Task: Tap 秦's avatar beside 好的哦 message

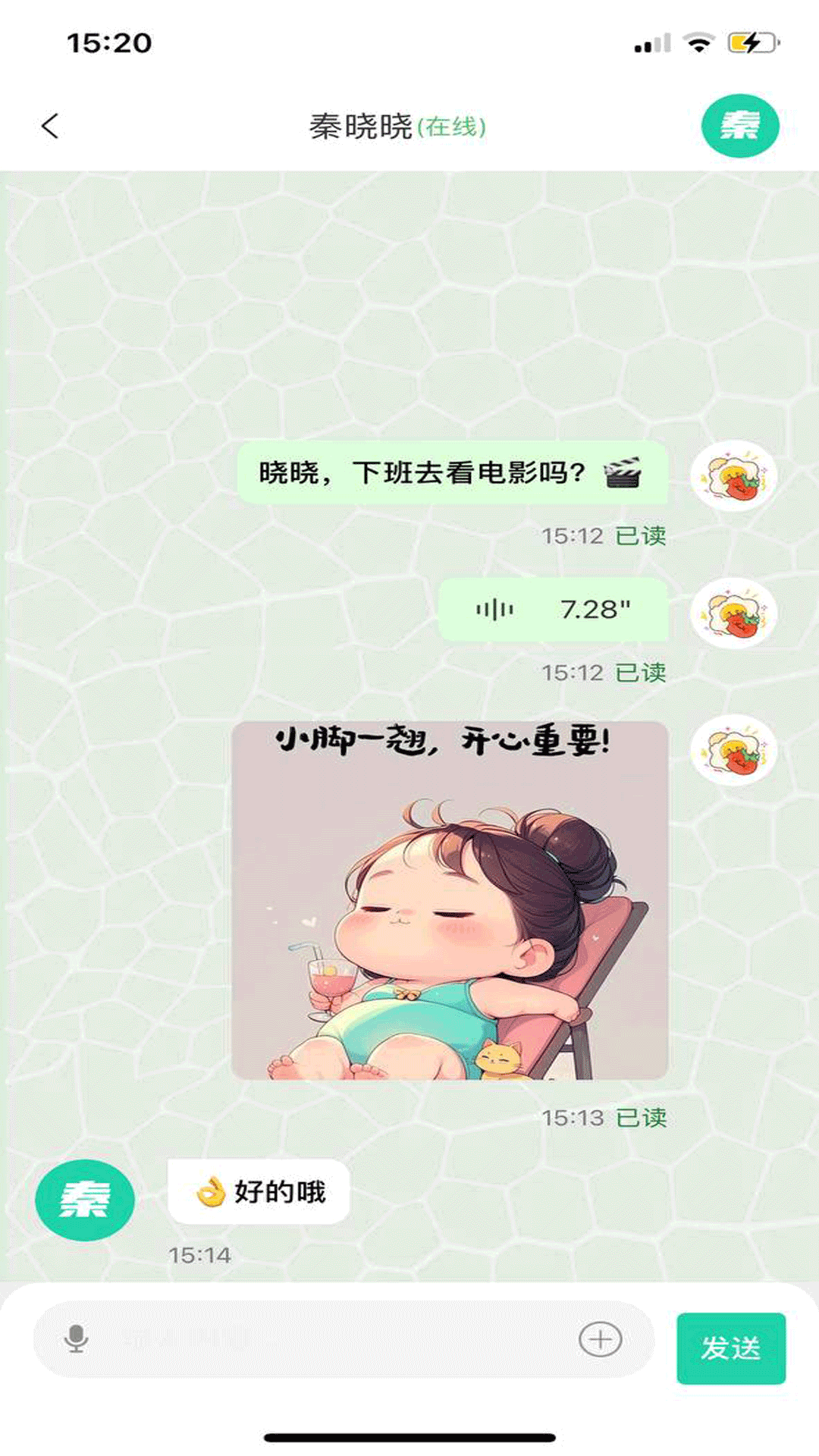Action: 85,1200
